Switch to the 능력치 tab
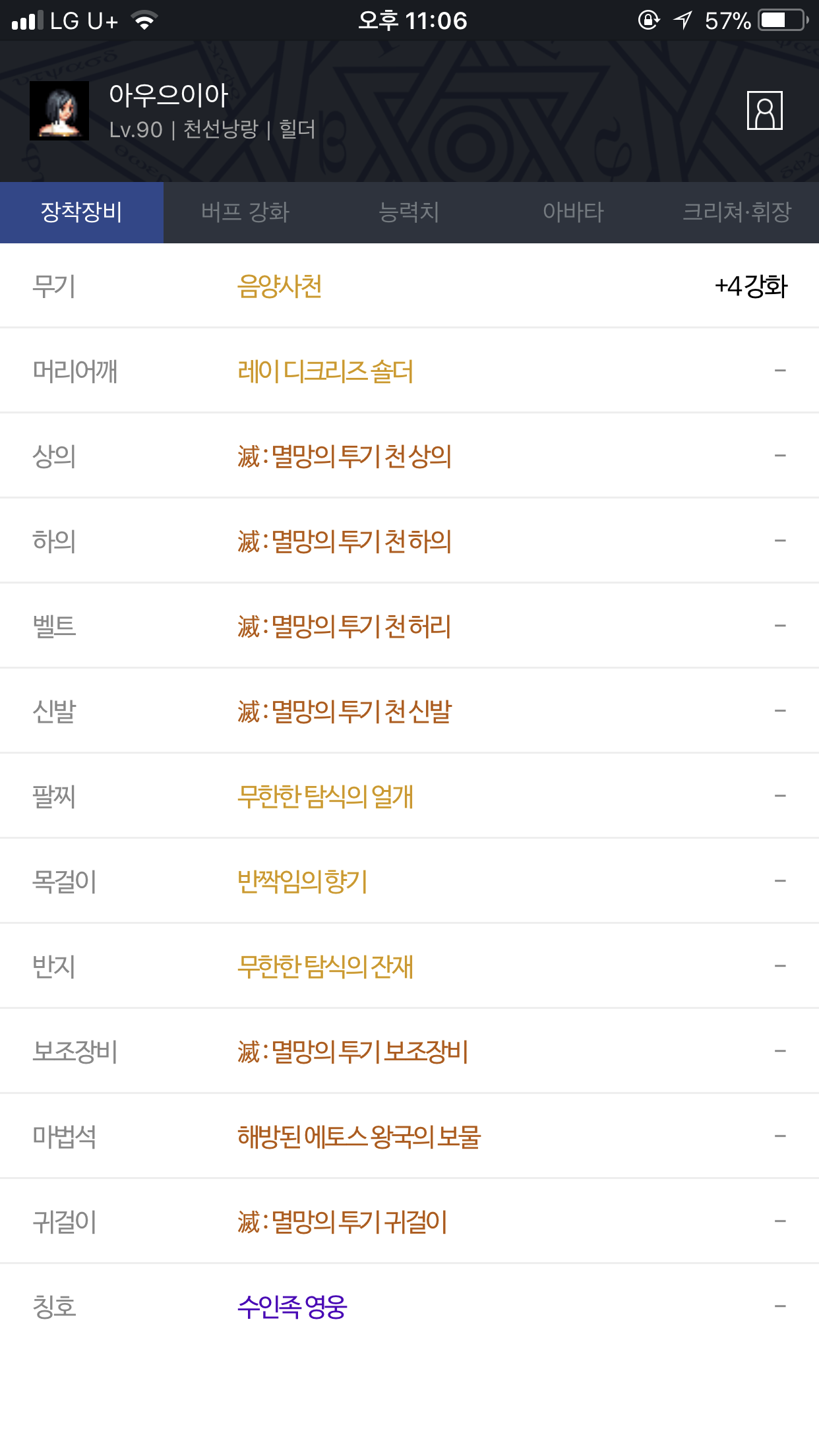819x1456 pixels. 409,212
